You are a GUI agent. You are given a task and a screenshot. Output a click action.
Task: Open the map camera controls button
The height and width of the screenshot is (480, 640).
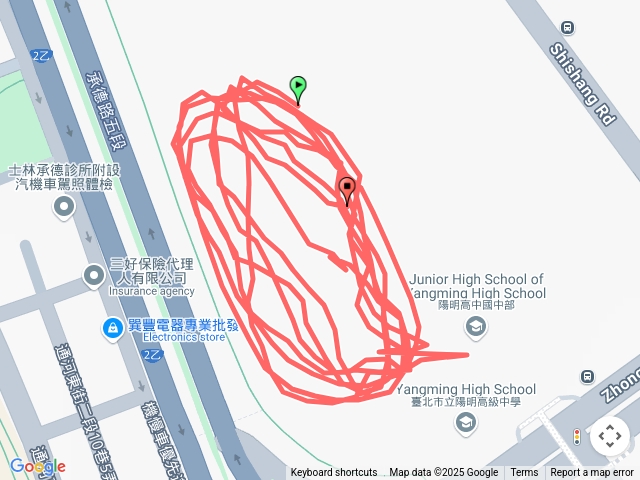point(609,436)
